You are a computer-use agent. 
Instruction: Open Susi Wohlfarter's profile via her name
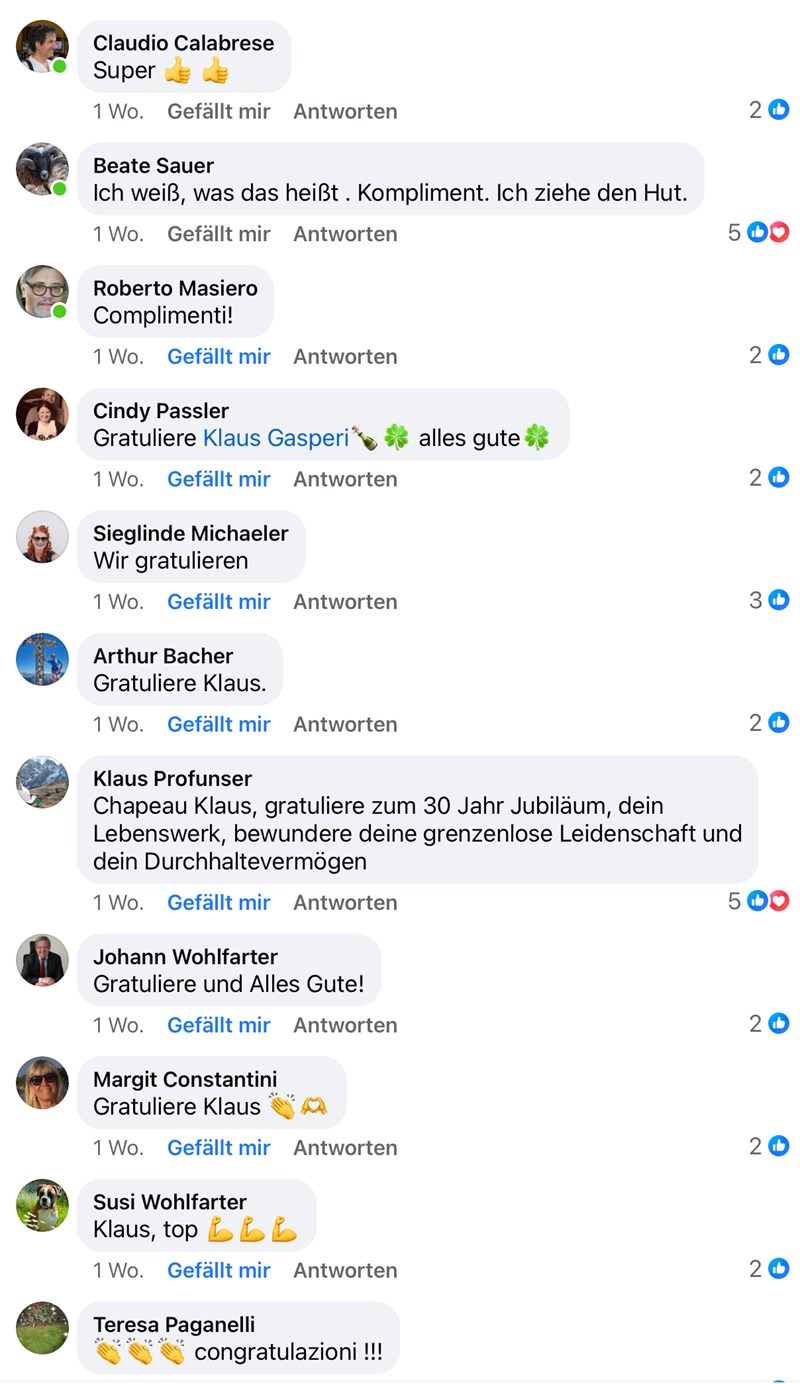click(x=169, y=1202)
